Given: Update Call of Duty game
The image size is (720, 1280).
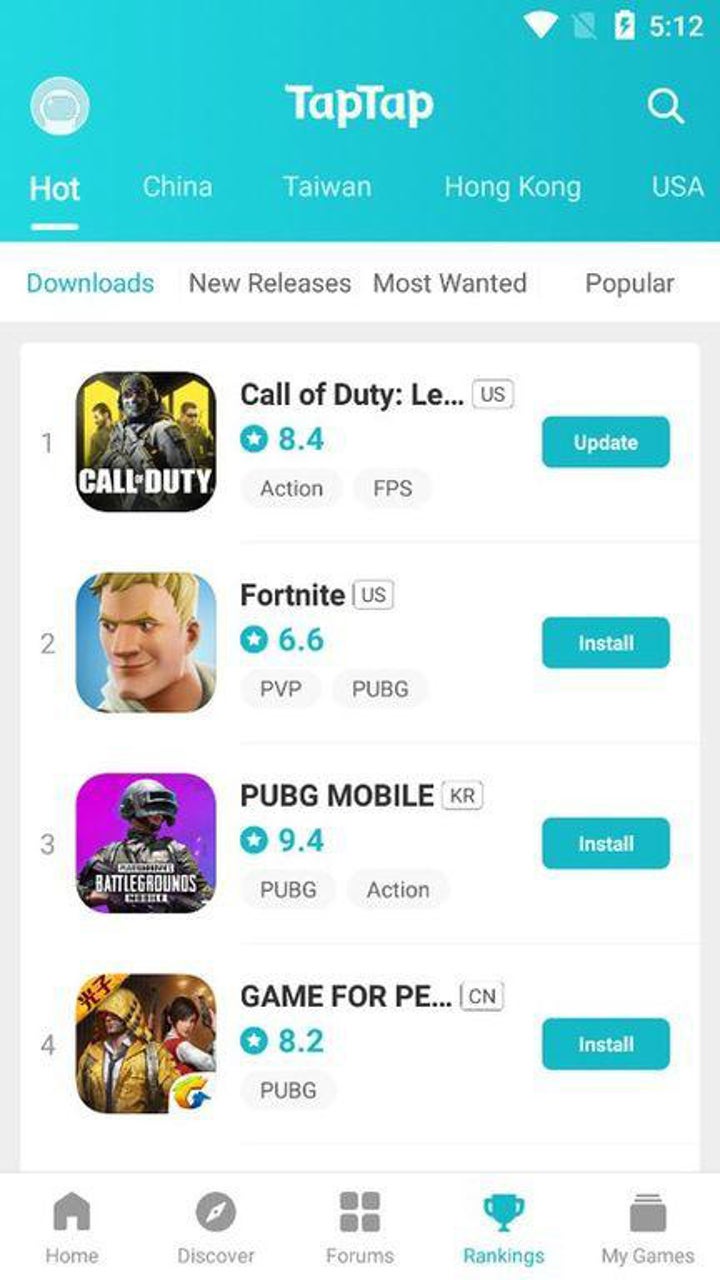Looking at the screenshot, I should point(605,442).
